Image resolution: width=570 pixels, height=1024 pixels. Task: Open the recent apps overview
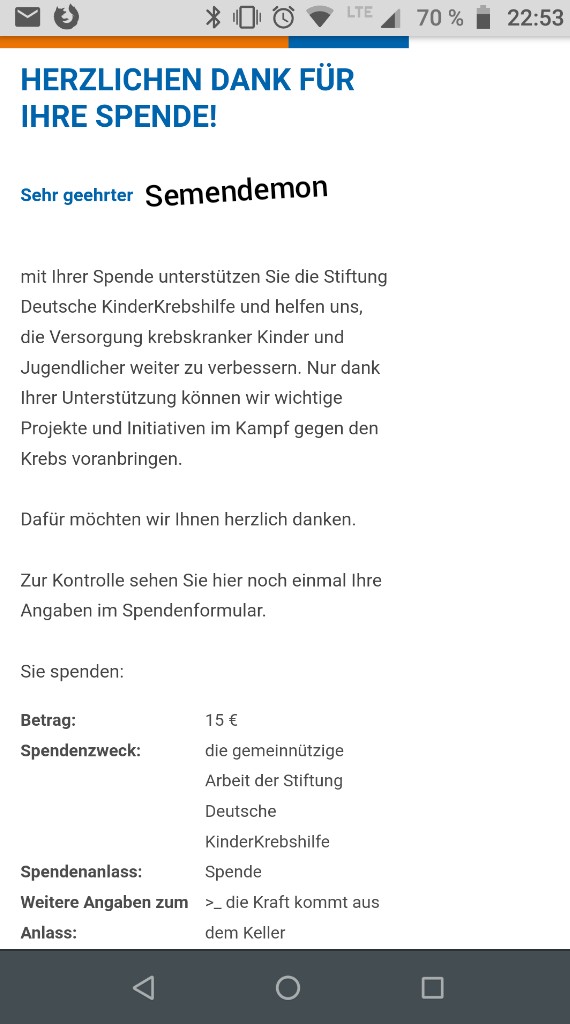[432, 987]
